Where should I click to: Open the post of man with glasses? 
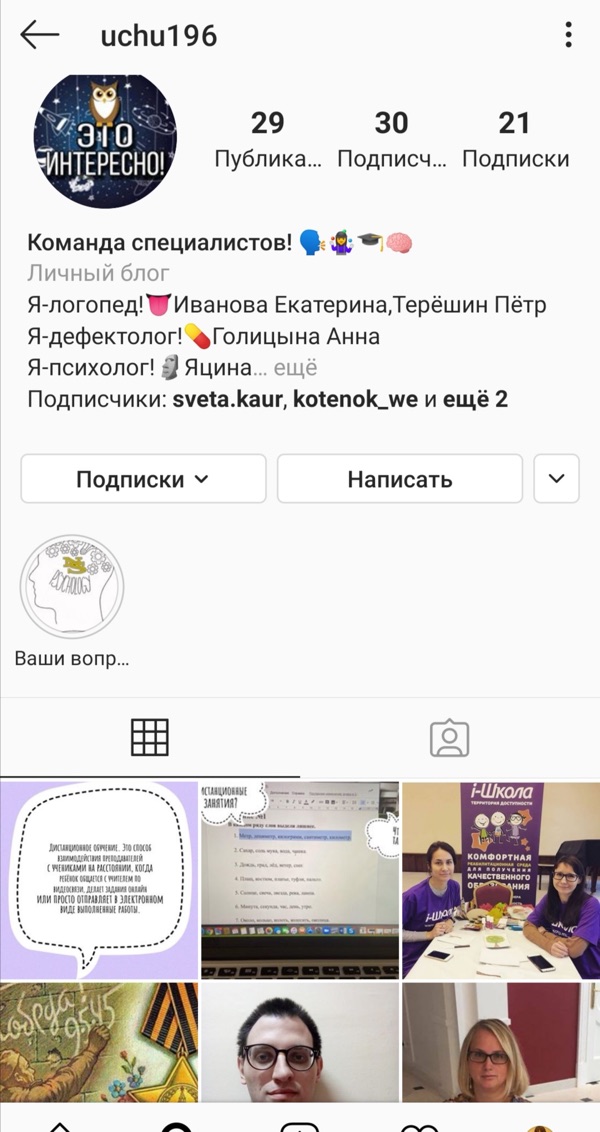(300, 1042)
